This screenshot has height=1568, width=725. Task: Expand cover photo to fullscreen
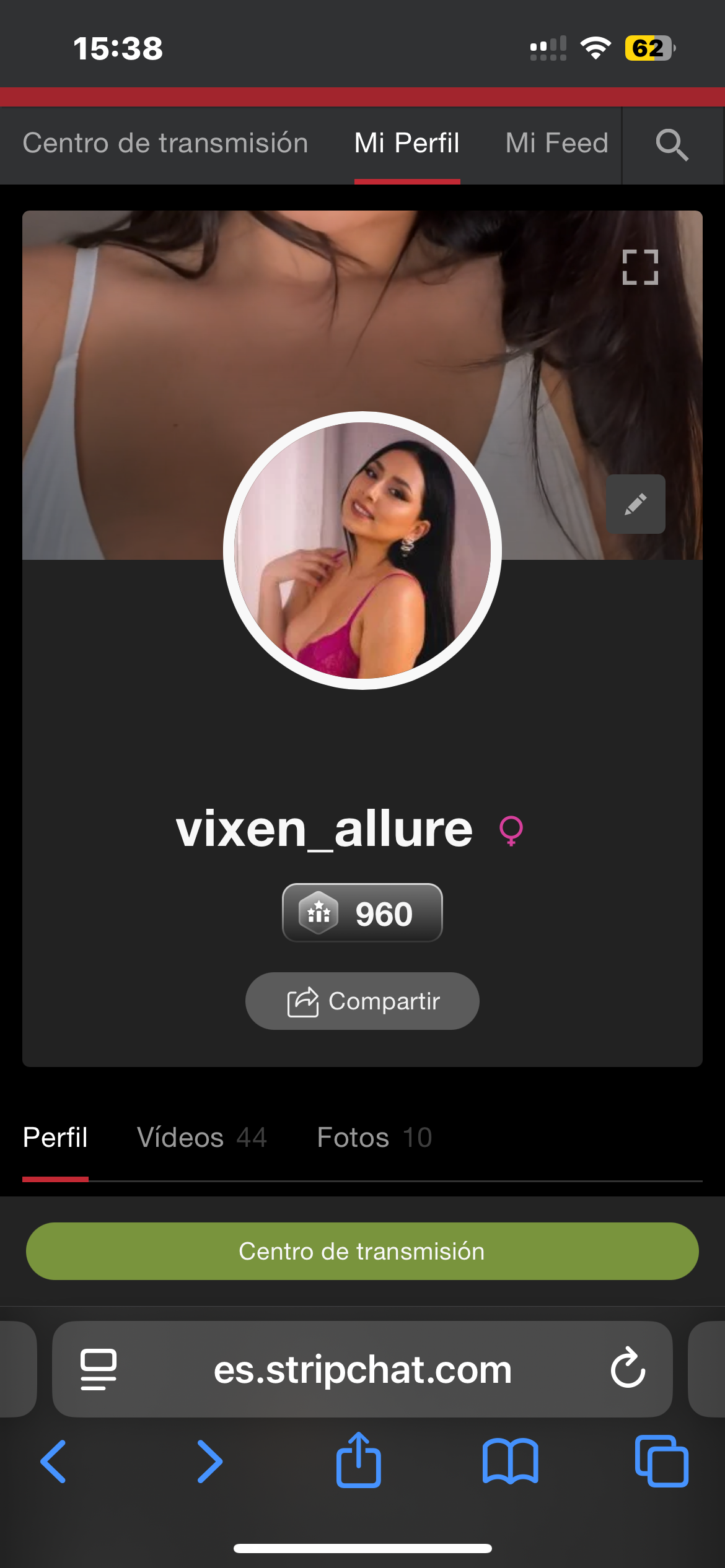point(639,267)
